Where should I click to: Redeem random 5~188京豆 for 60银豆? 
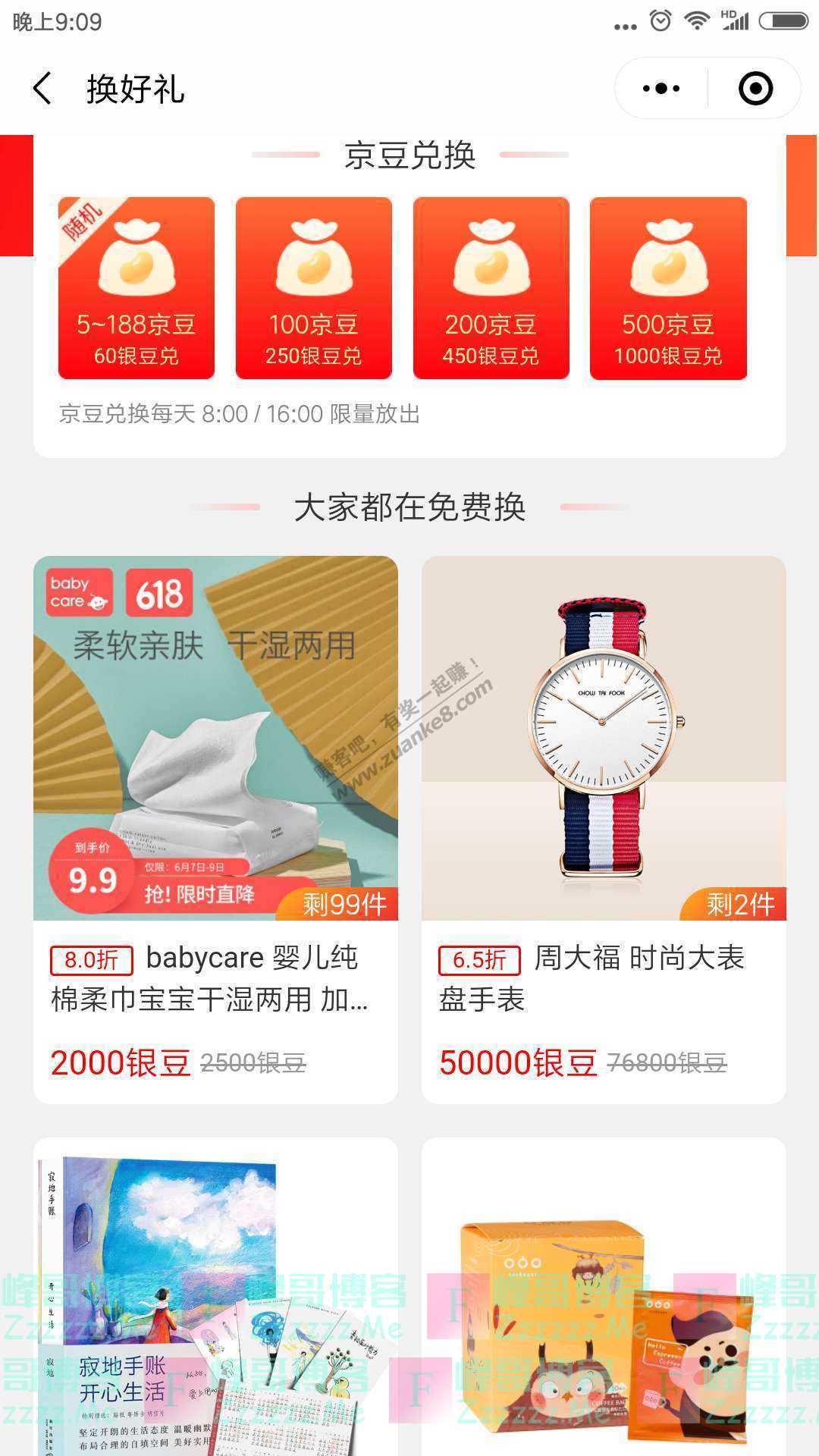[x=136, y=288]
